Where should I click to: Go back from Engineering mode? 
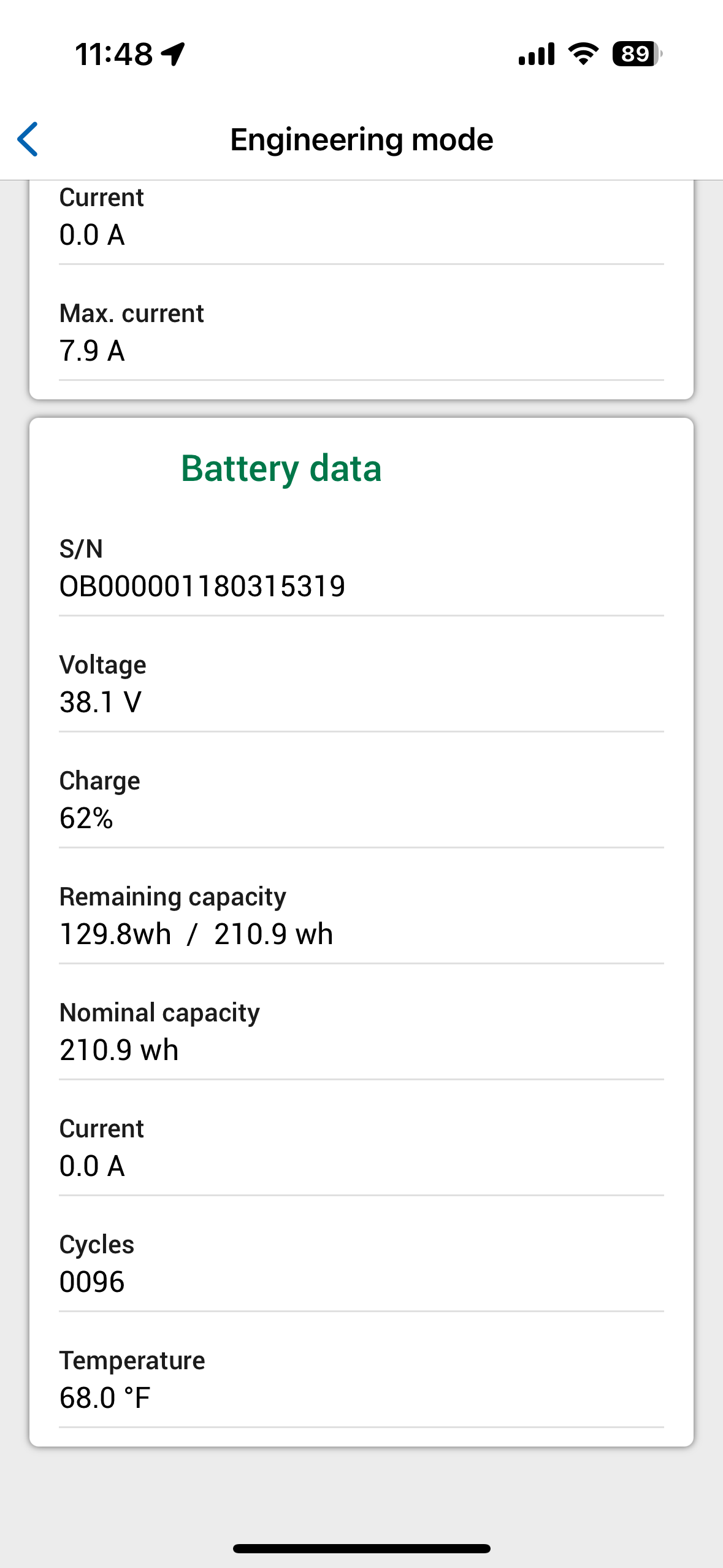pos(28,139)
